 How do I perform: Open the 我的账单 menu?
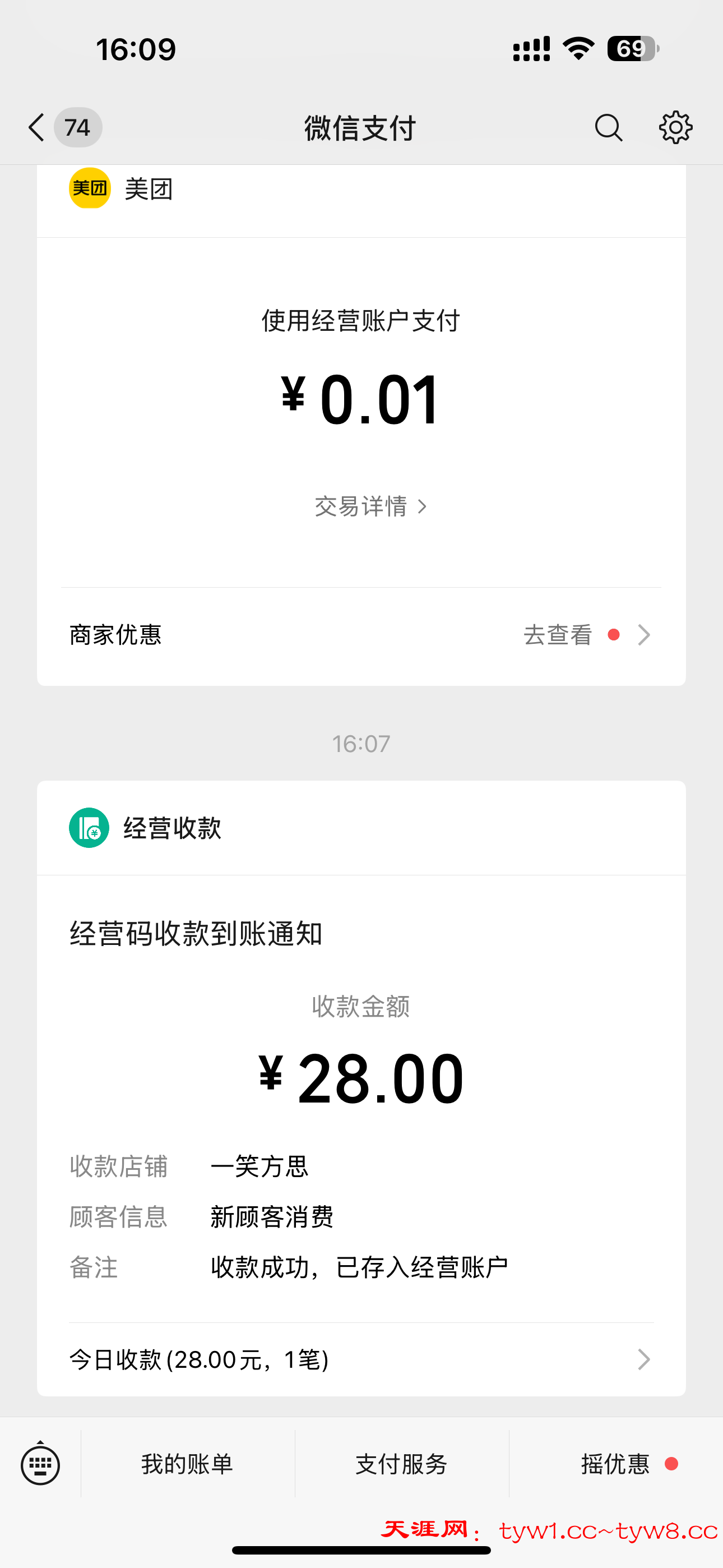[187, 1464]
